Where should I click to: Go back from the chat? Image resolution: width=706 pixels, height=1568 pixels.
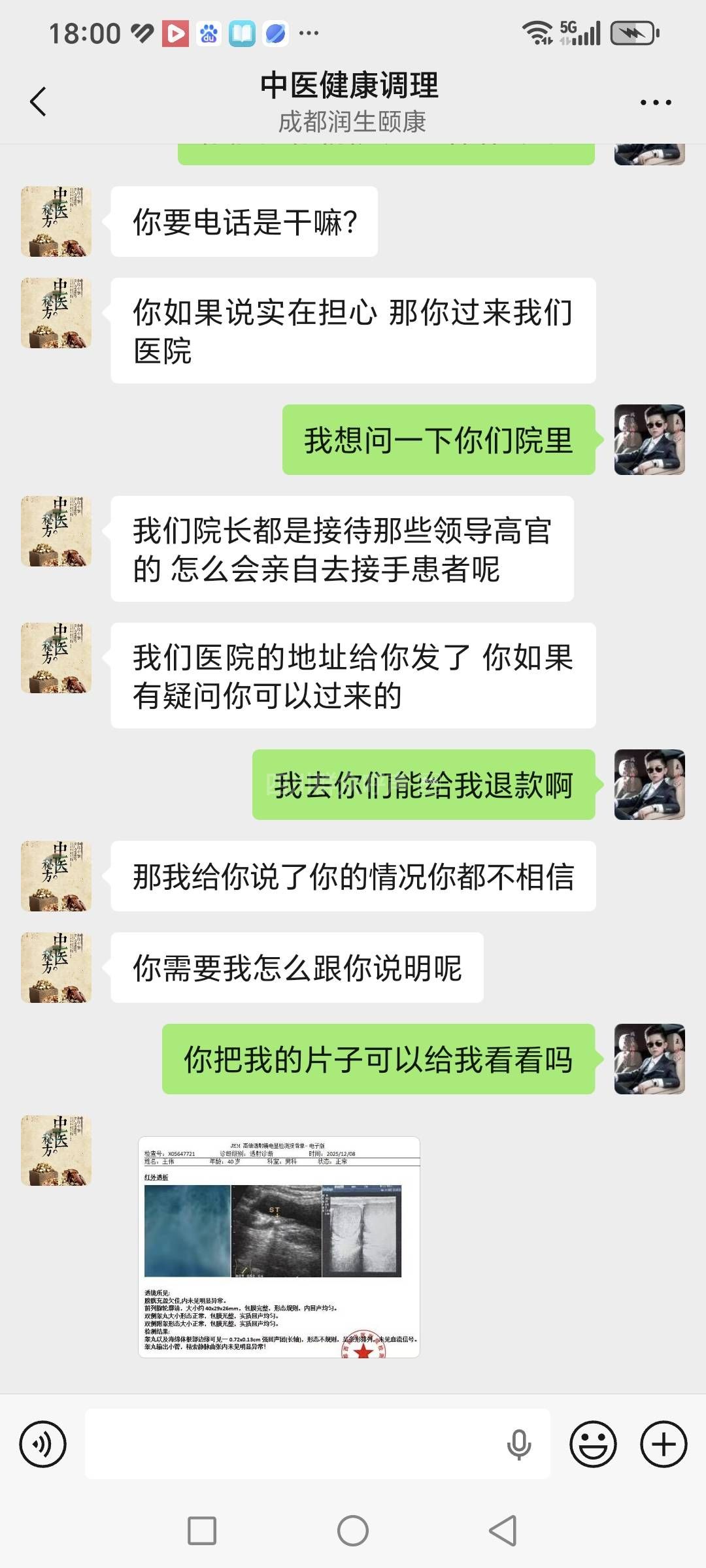click(x=38, y=102)
